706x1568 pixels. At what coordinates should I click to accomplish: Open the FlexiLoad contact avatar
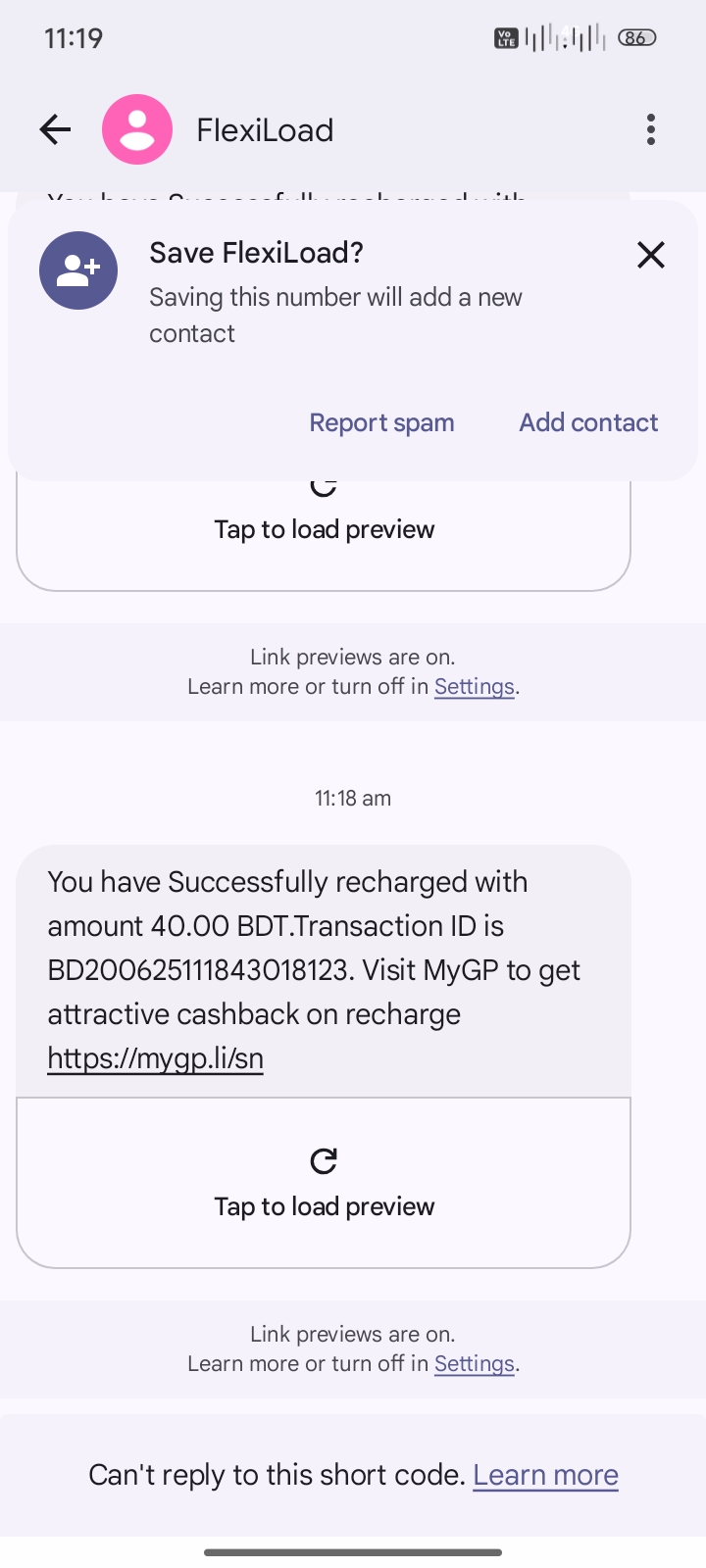137,129
